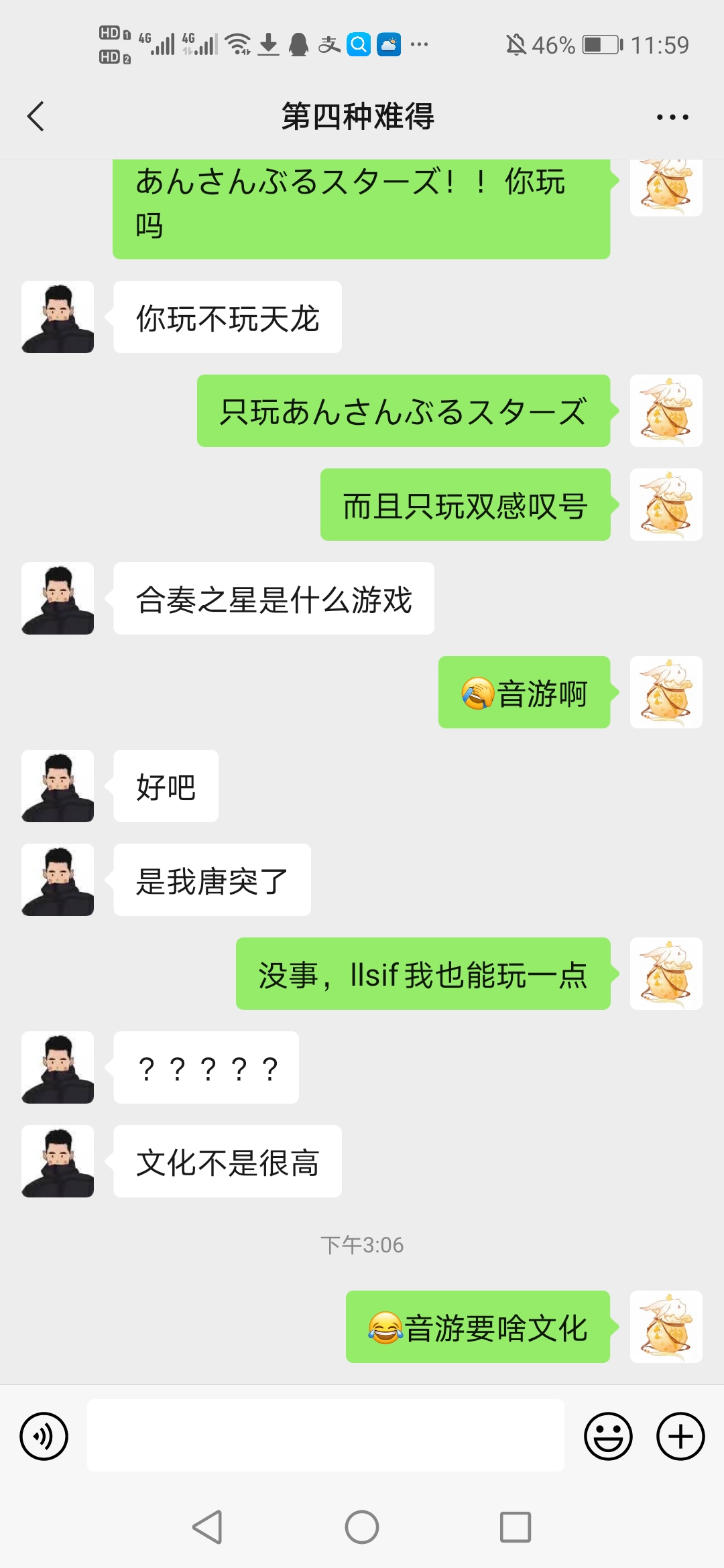Tap the system home button
This screenshot has height=1568, width=724.
tap(362, 1527)
